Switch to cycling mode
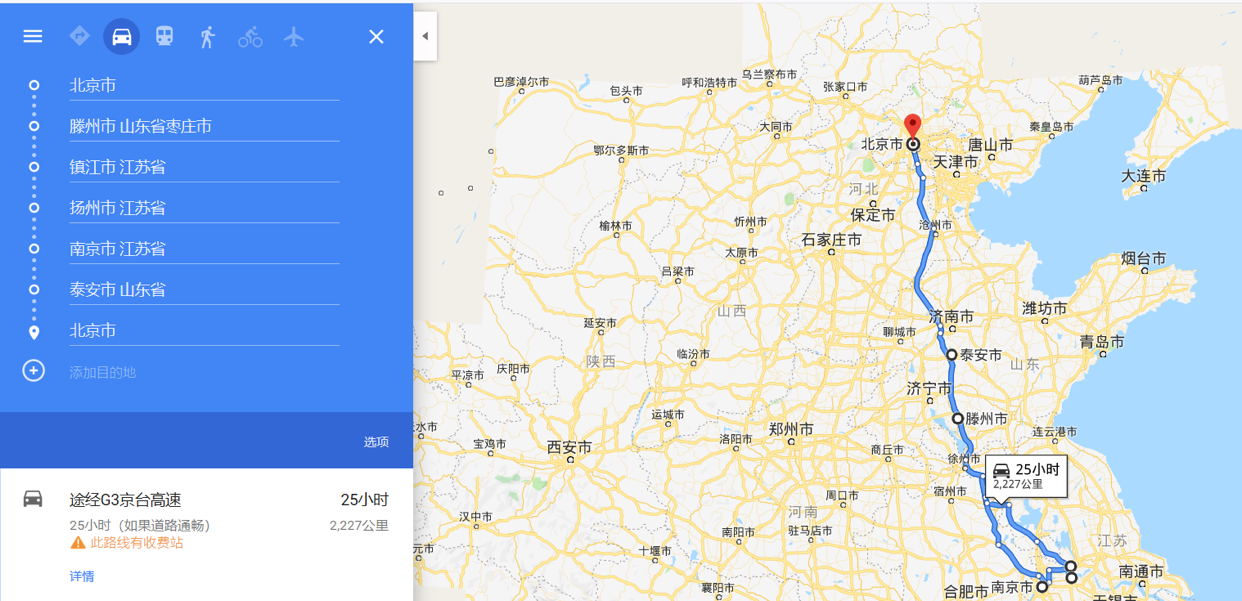1242x601 pixels. pos(250,37)
